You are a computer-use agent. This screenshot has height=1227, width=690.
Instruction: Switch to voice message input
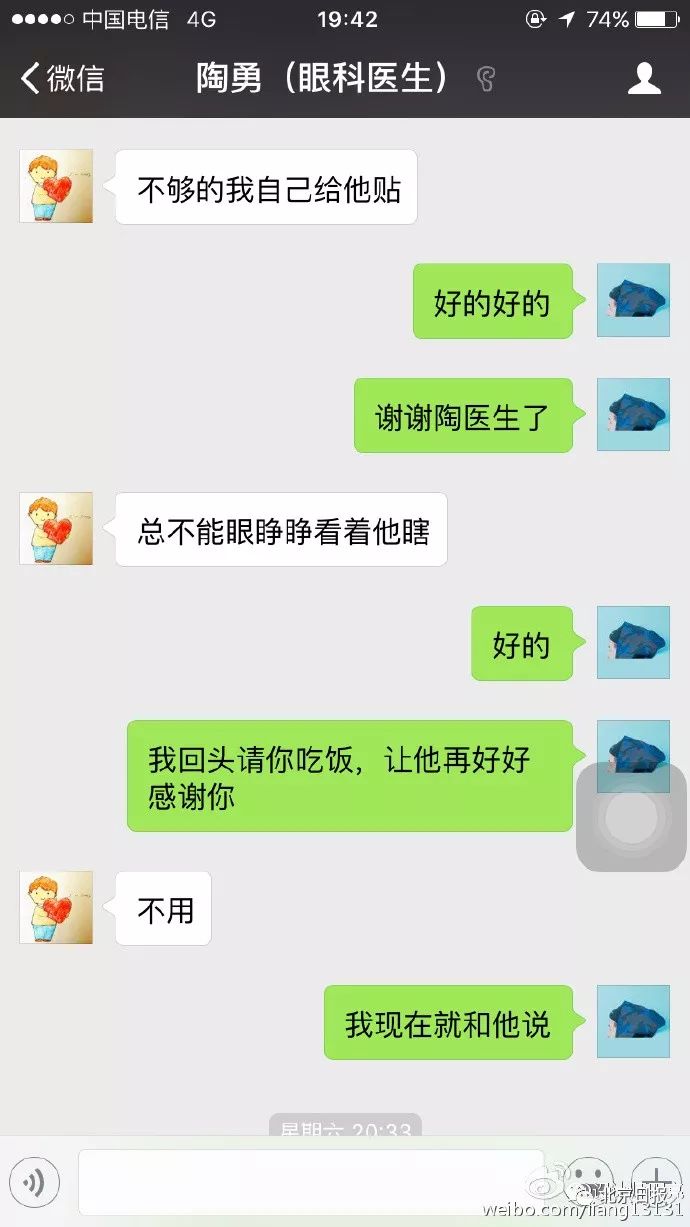point(34,1183)
